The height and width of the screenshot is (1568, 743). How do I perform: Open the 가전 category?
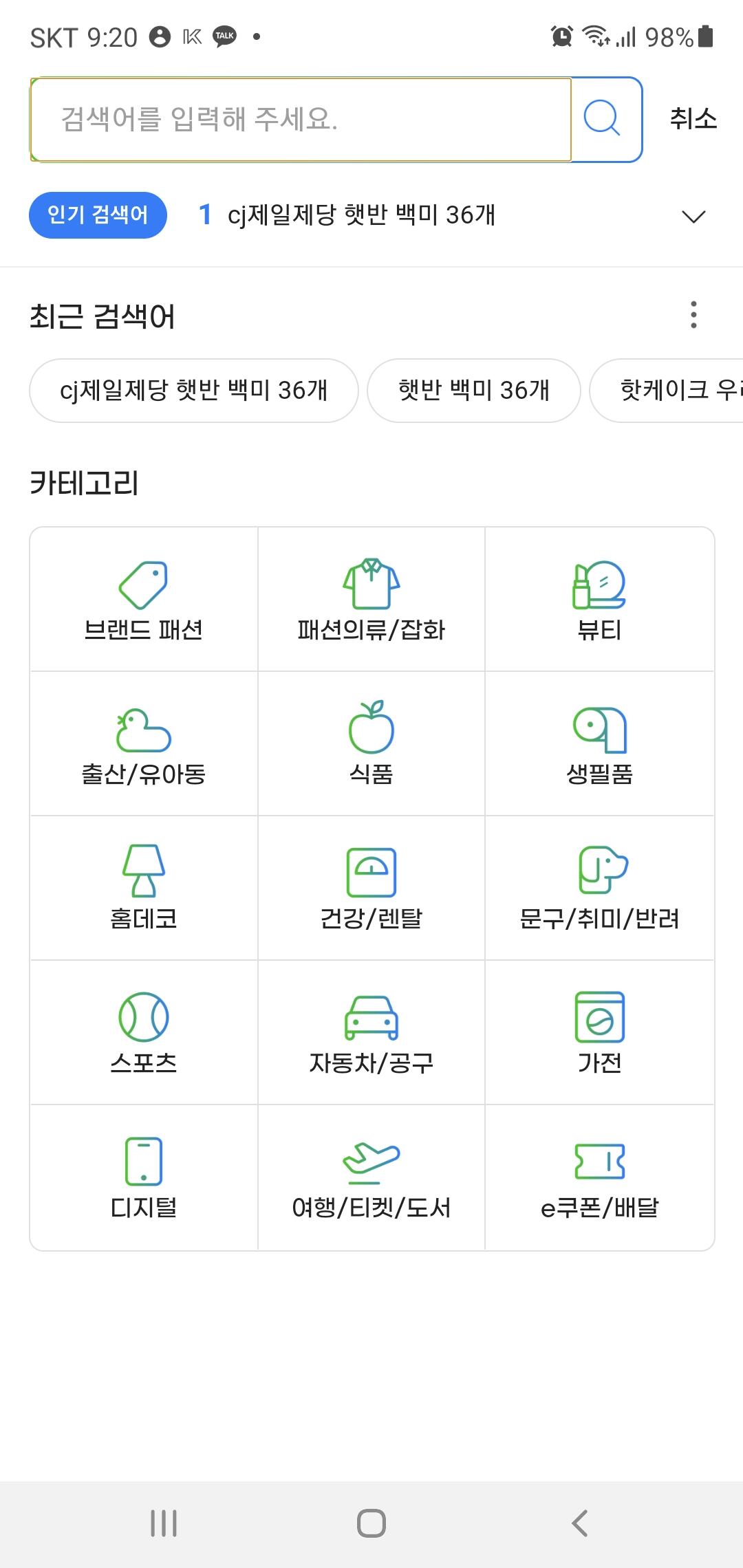(x=599, y=1032)
